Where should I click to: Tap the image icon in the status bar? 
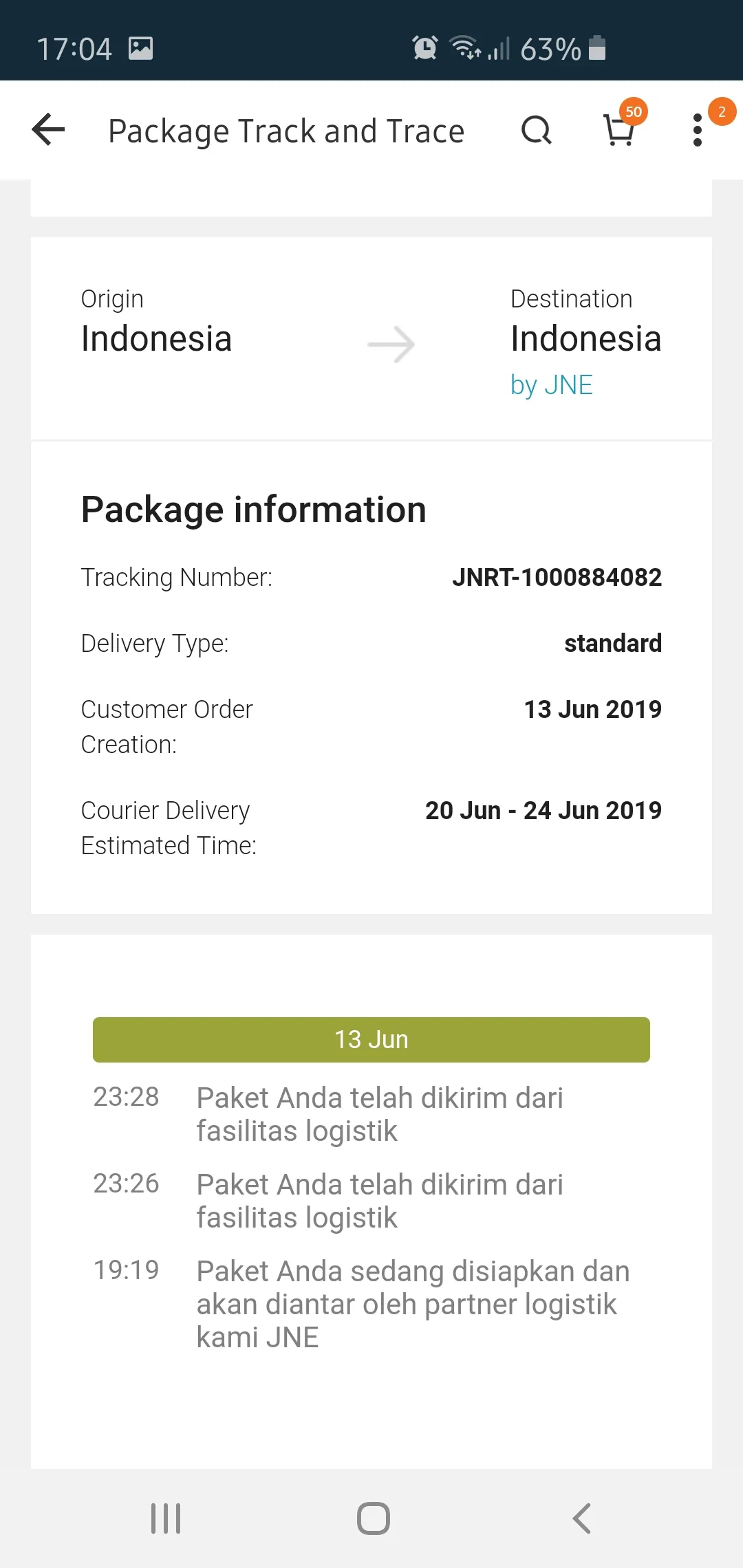pos(142,48)
